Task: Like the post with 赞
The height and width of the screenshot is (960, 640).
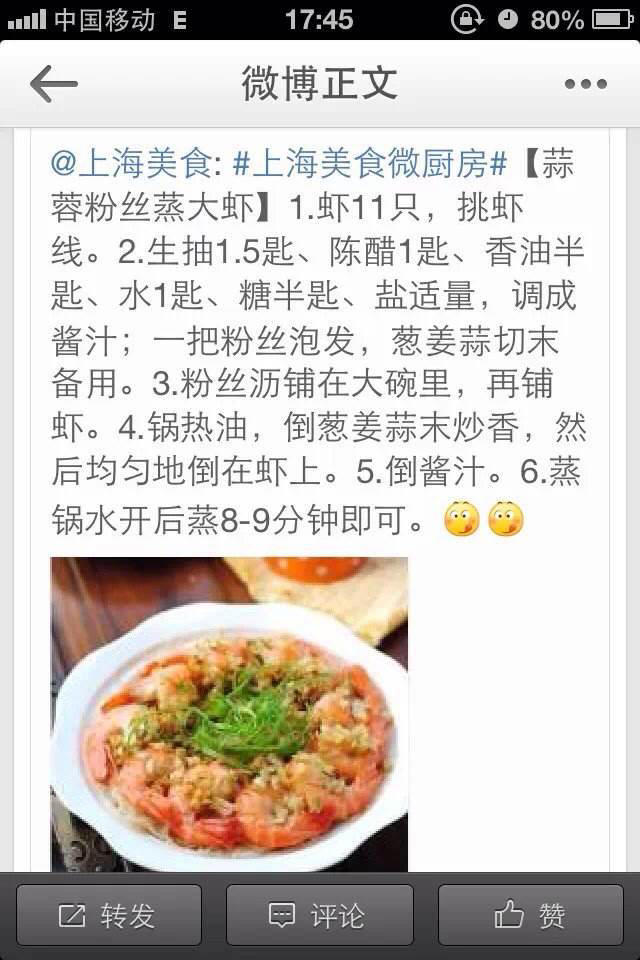Action: tap(528, 915)
